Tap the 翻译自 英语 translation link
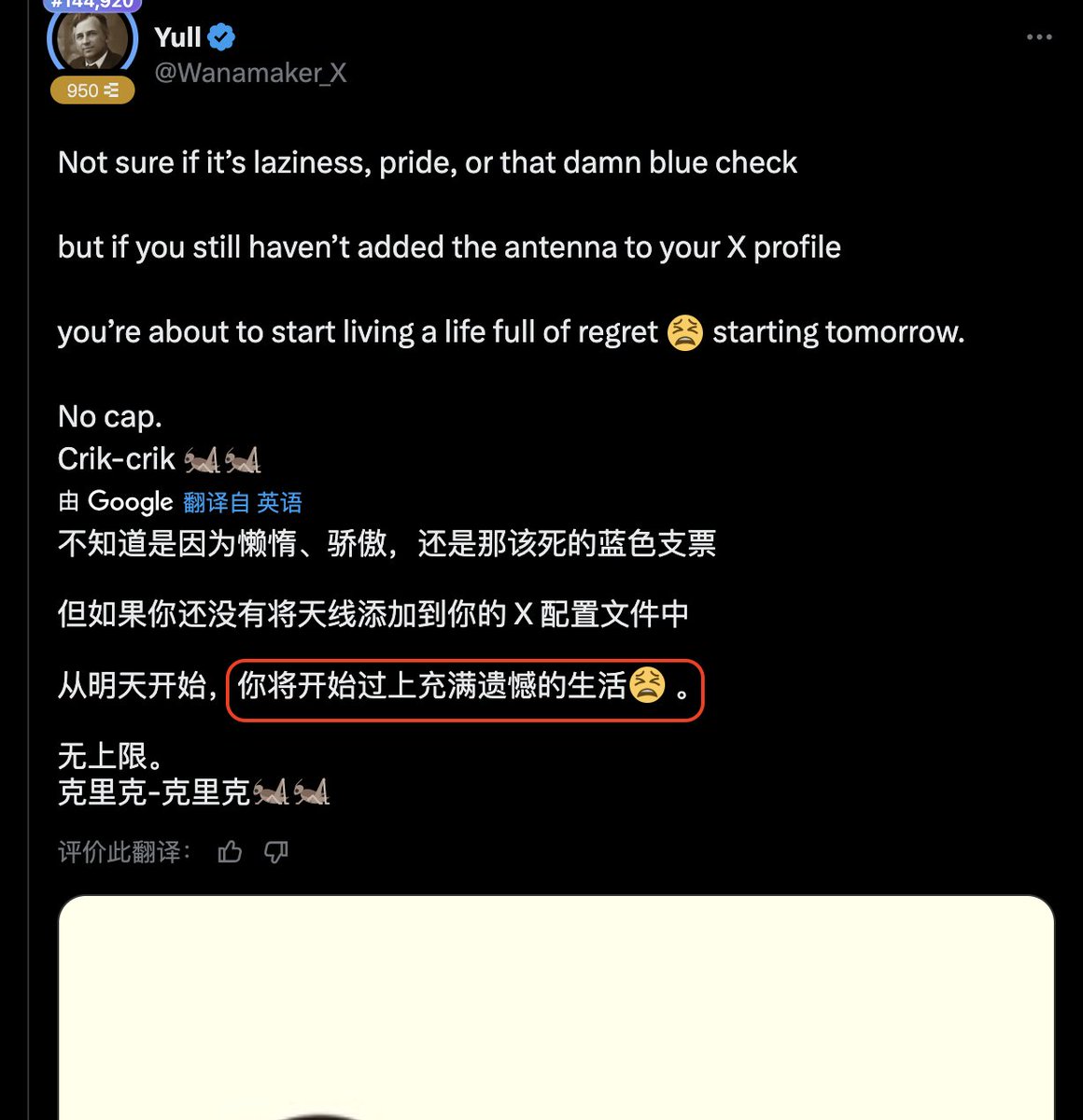The width and height of the screenshot is (1083, 1120). pos(243,503)
